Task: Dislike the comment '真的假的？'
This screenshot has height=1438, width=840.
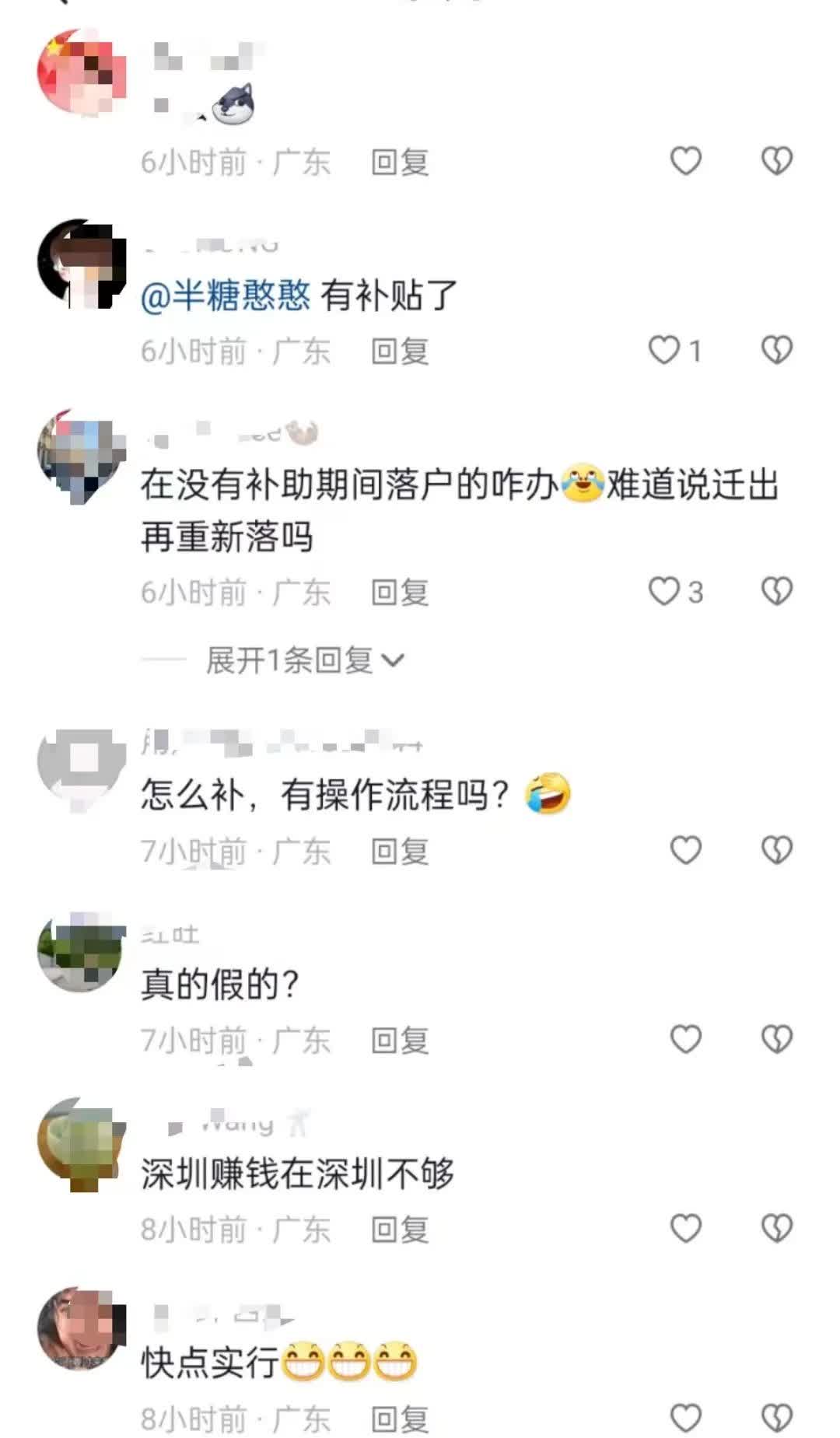Action: click(x=776, y=1040)
